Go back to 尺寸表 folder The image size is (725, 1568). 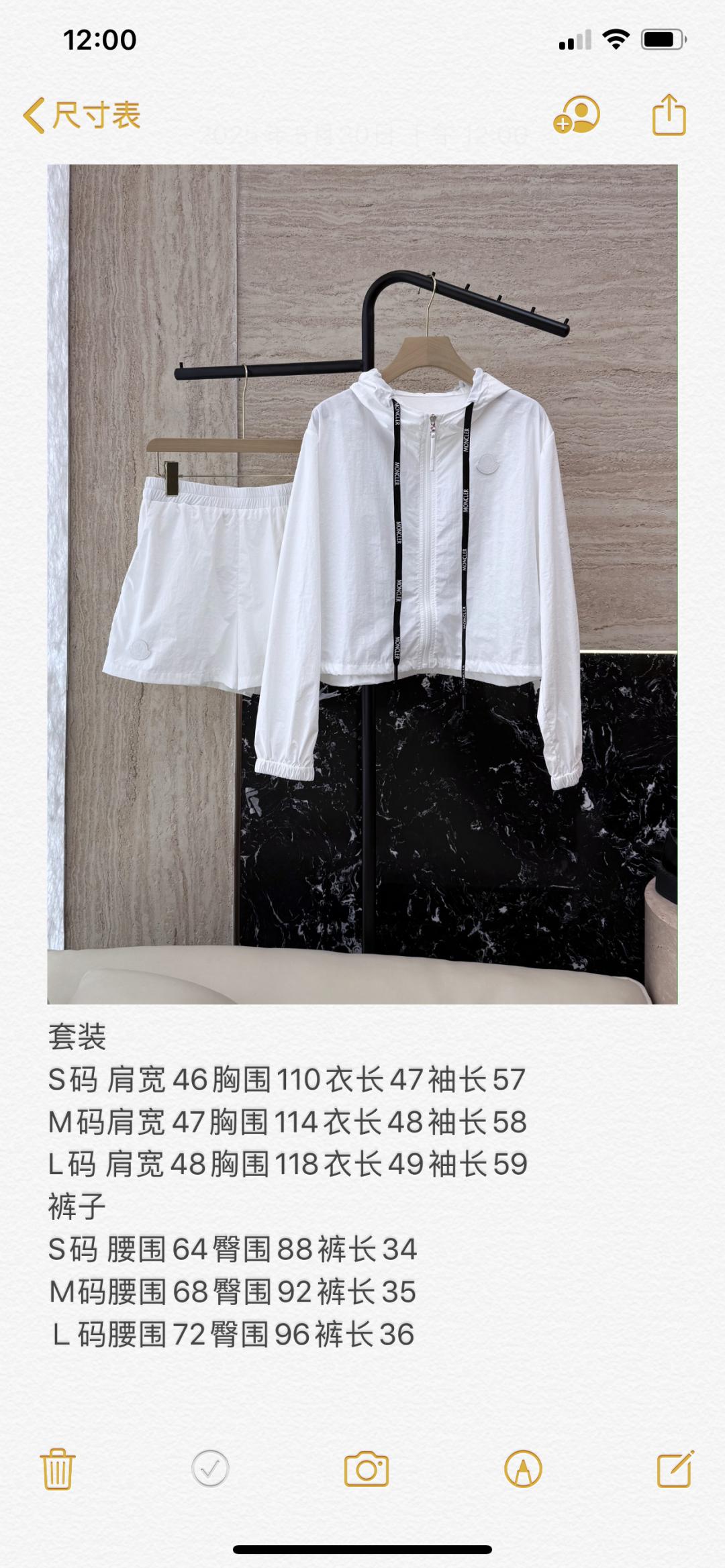[x=82, y=115]
